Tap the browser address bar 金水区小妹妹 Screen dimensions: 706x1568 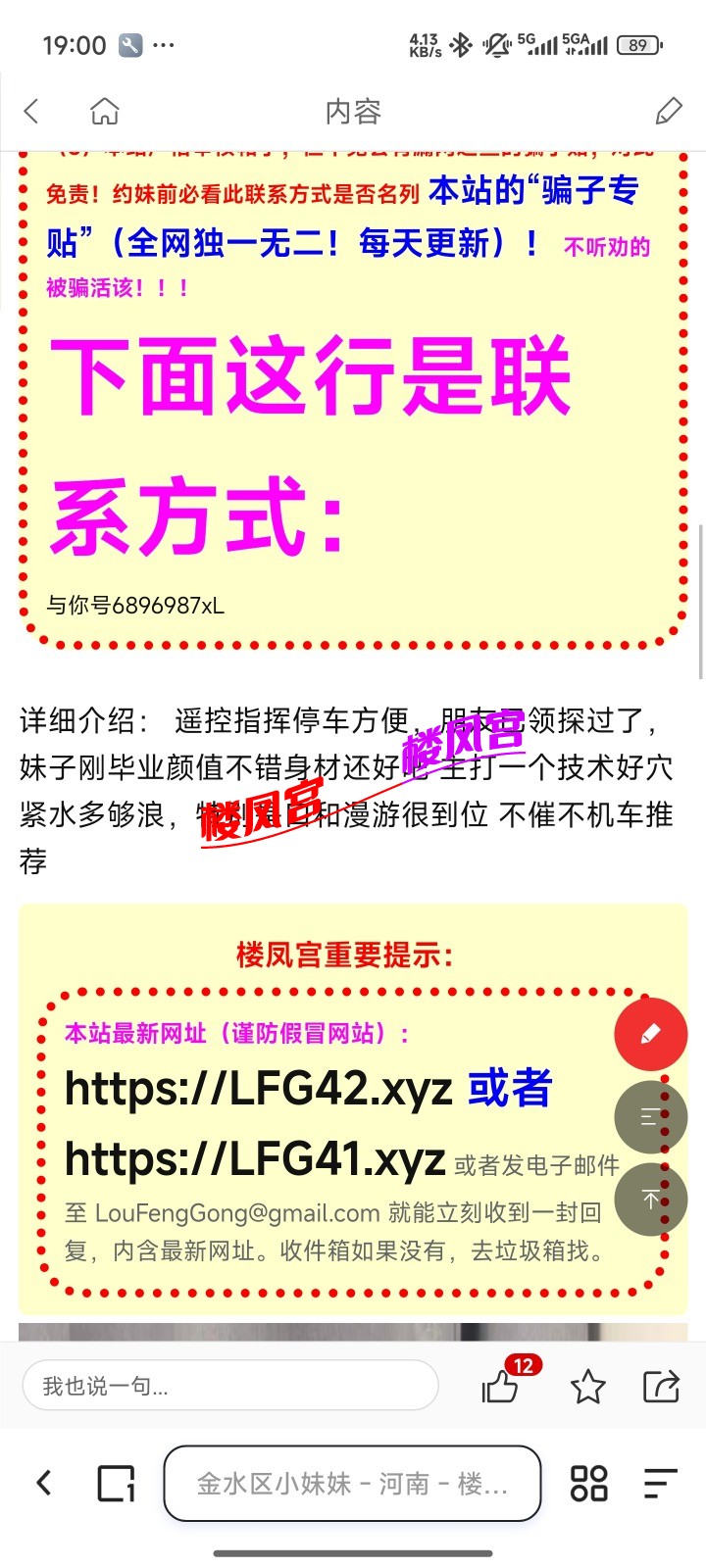(352, 1483)
